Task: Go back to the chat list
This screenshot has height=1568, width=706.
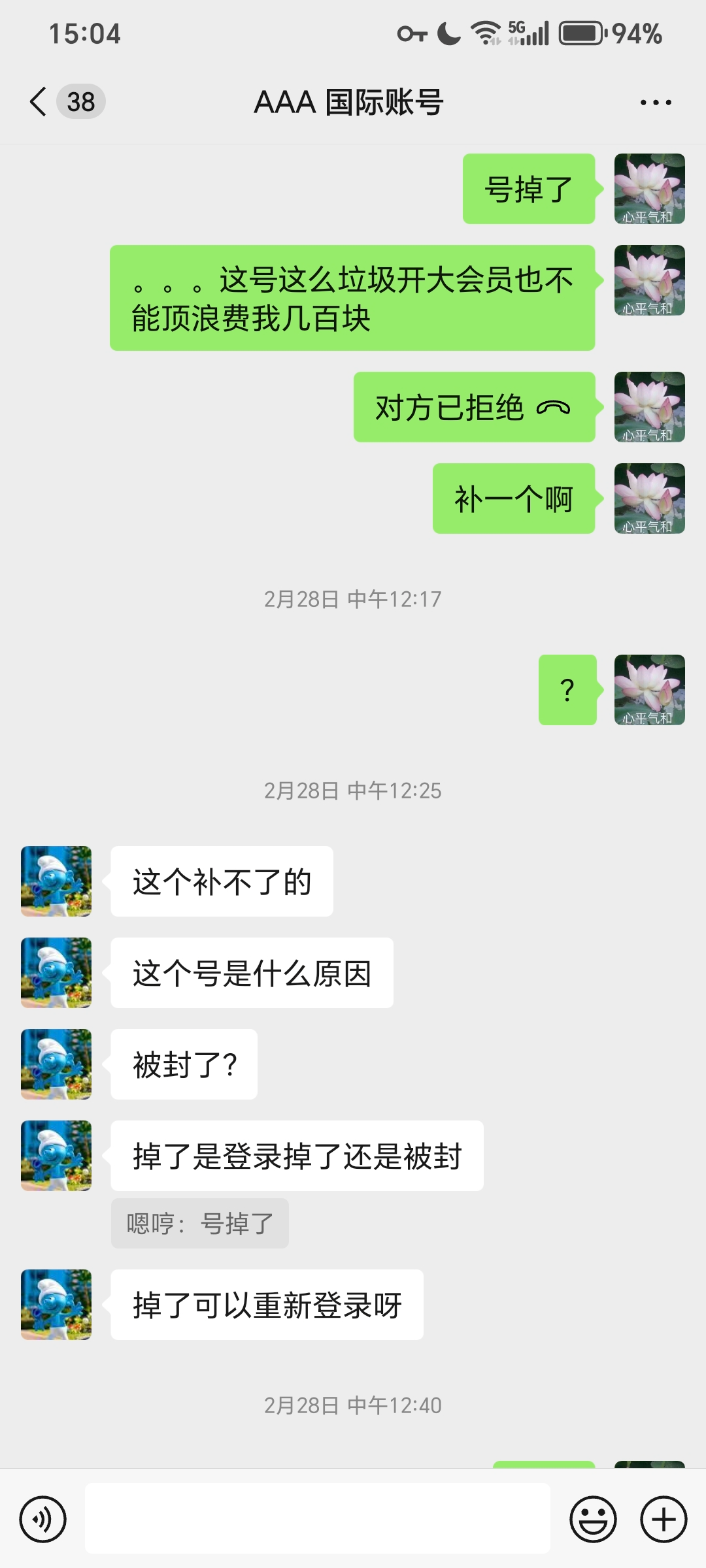Action: point(39,102)
